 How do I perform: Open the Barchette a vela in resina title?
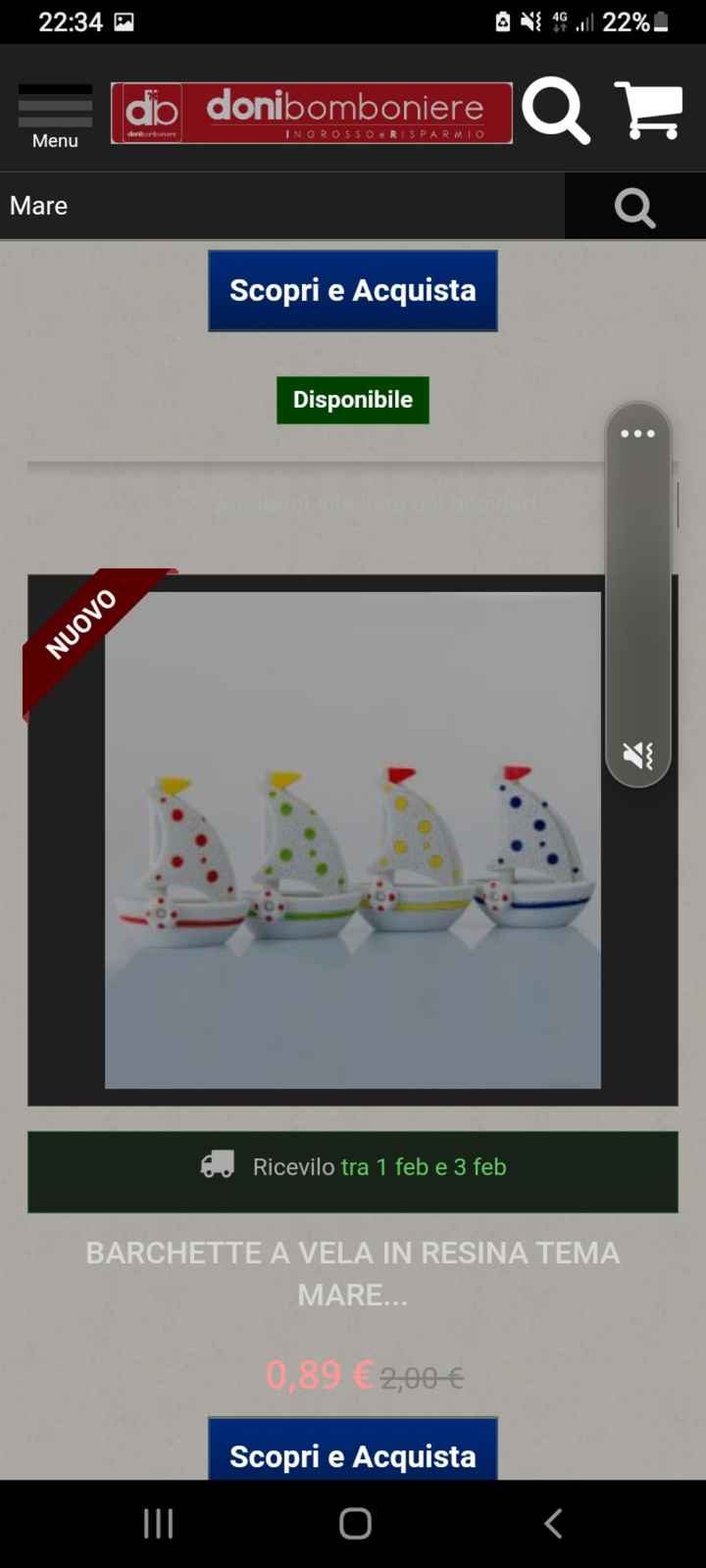pyautogui.click(x=353, y=1273)
